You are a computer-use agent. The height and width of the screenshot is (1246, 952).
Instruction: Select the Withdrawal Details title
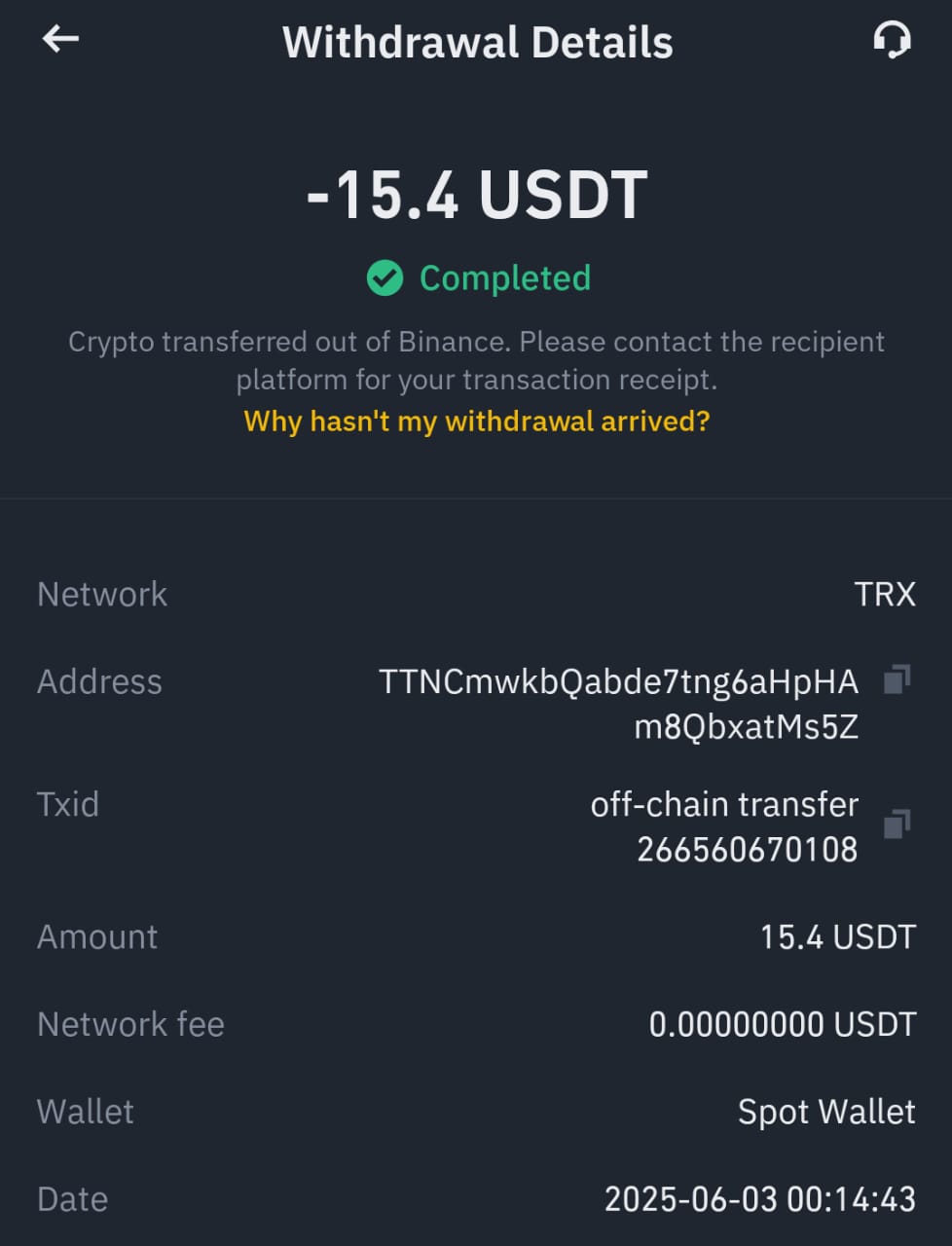[x=476, y=41]
